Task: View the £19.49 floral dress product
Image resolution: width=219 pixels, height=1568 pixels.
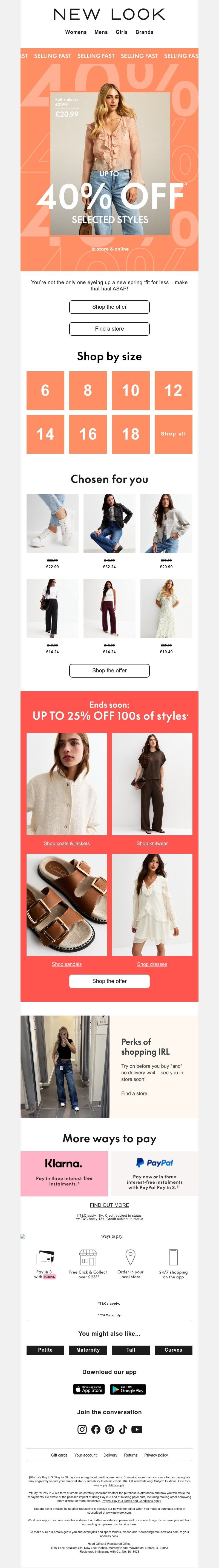Action: pyautogui.click(x=166, y=608)
